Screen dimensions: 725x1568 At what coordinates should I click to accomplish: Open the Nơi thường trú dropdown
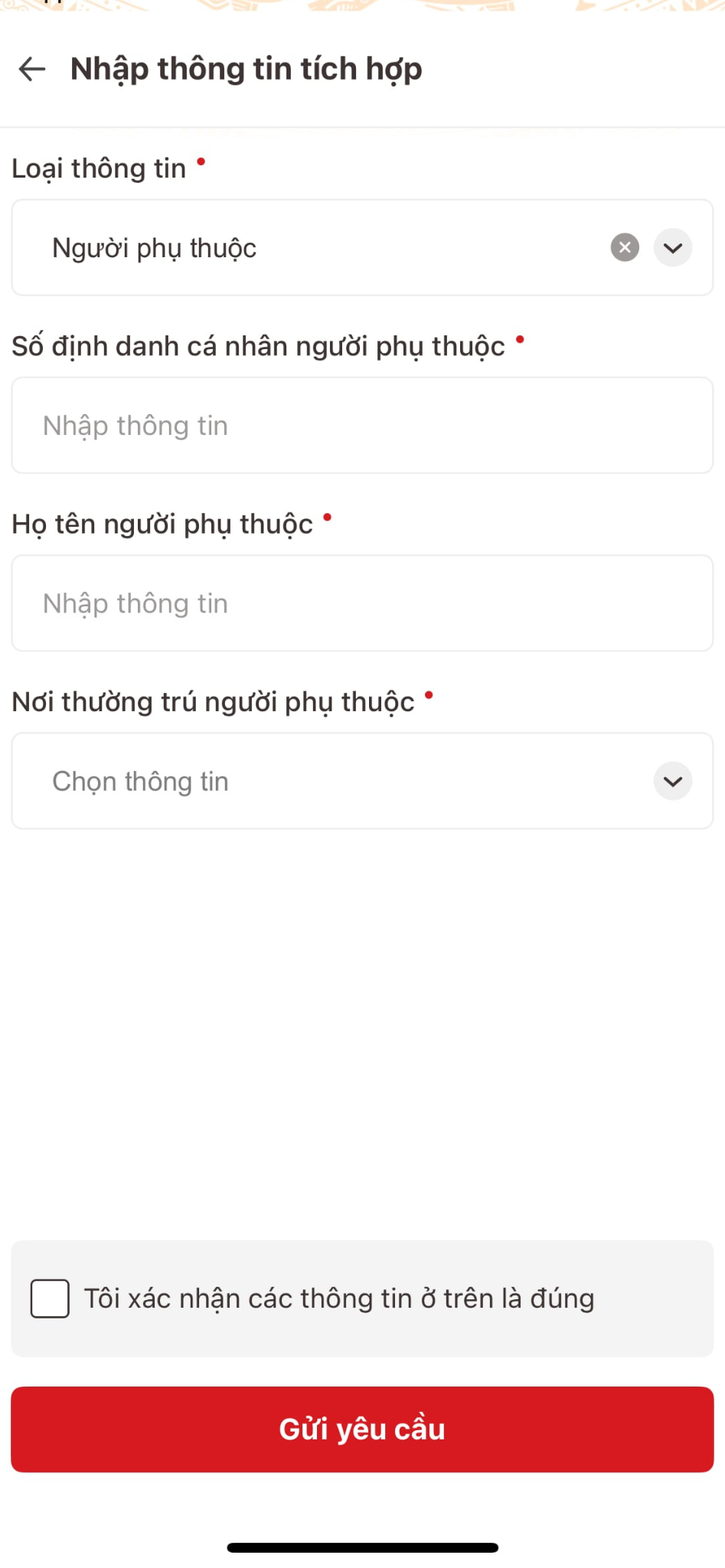(362, 781)
